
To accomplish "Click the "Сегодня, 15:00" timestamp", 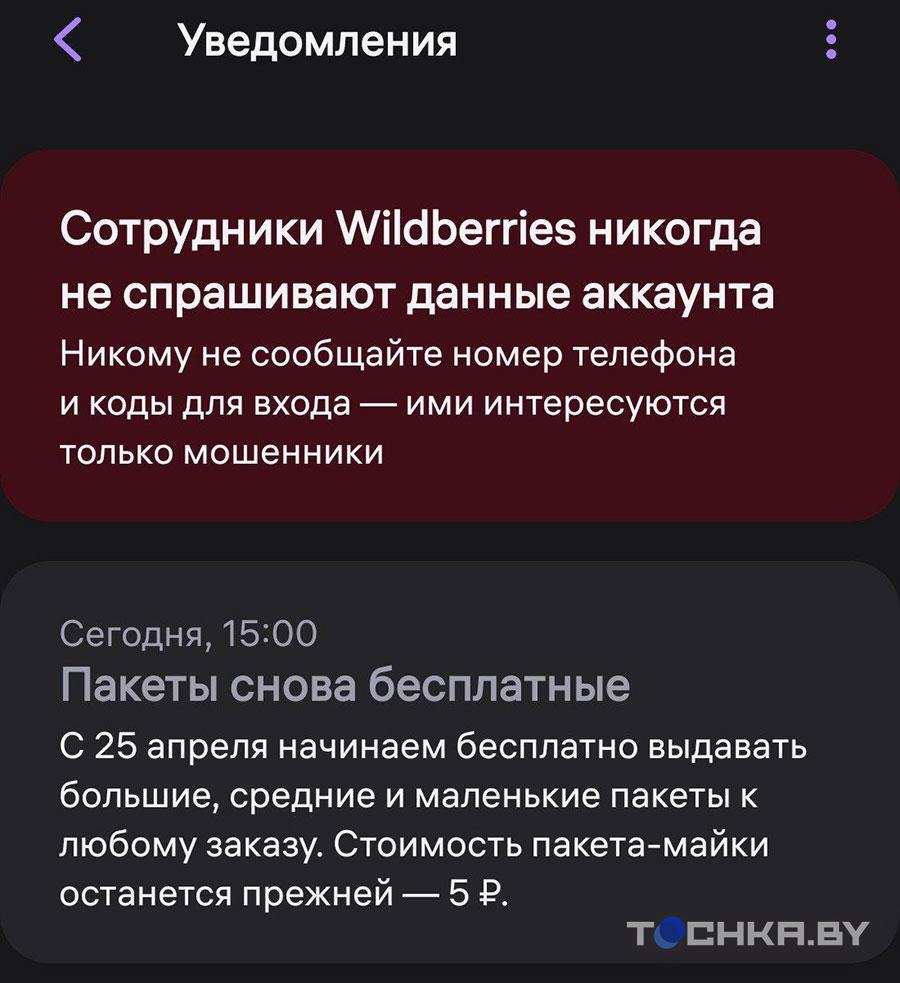I will click(189, 631).
